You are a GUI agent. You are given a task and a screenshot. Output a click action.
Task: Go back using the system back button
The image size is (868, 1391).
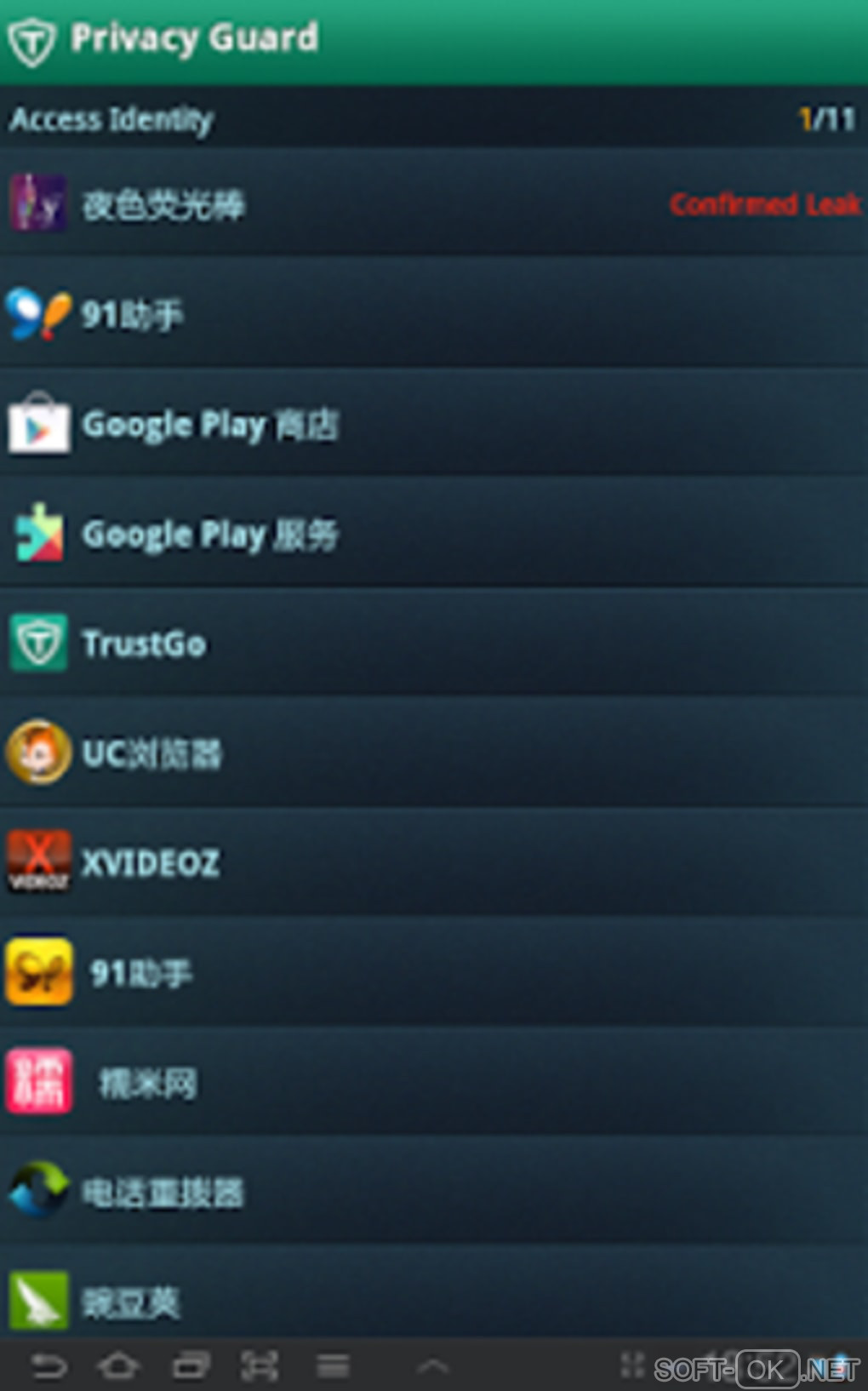49,1367
